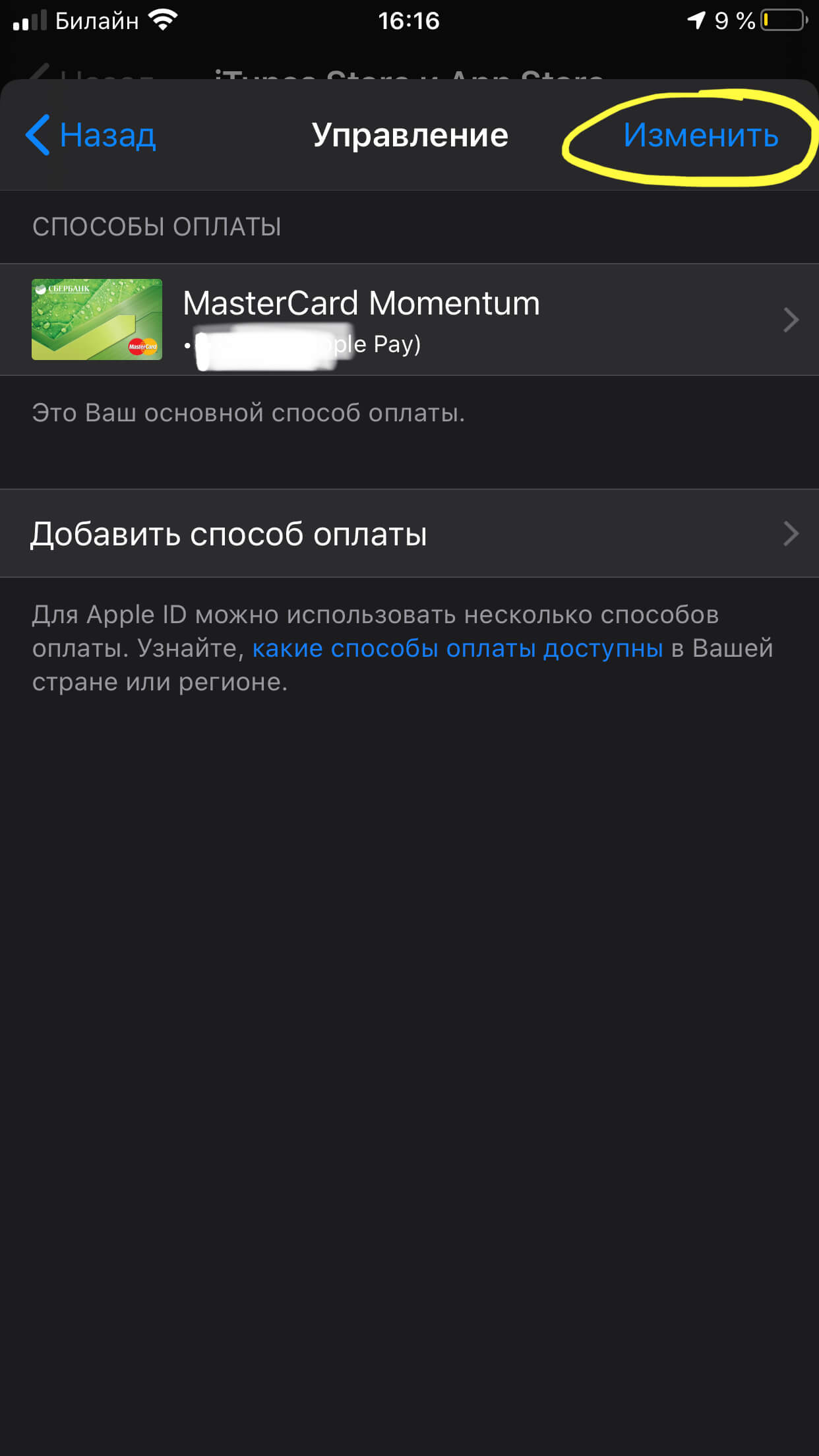Go back with the Назад button
This screenshot has width=819, height=1456.
coord(91,135)
